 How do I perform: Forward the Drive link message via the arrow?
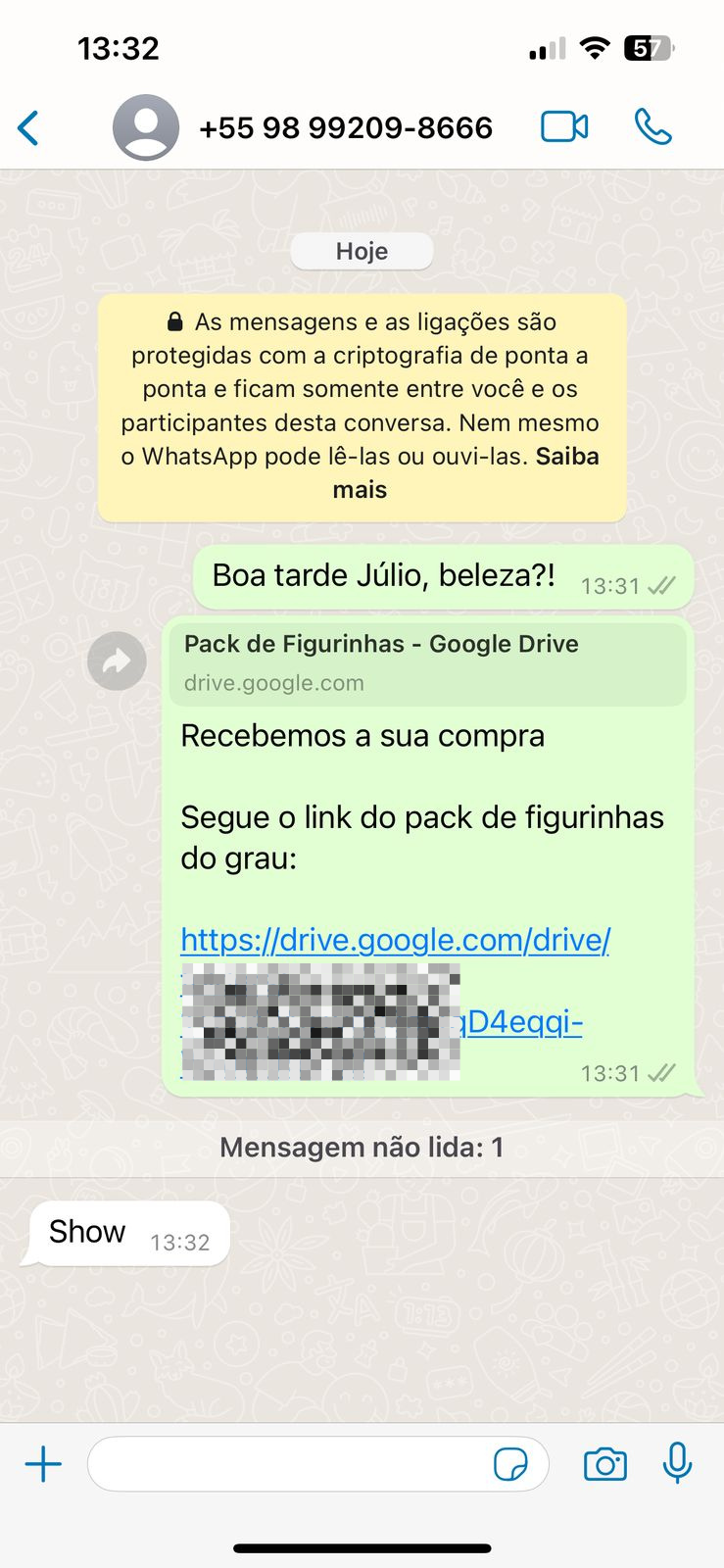click(x=117, y=661)
